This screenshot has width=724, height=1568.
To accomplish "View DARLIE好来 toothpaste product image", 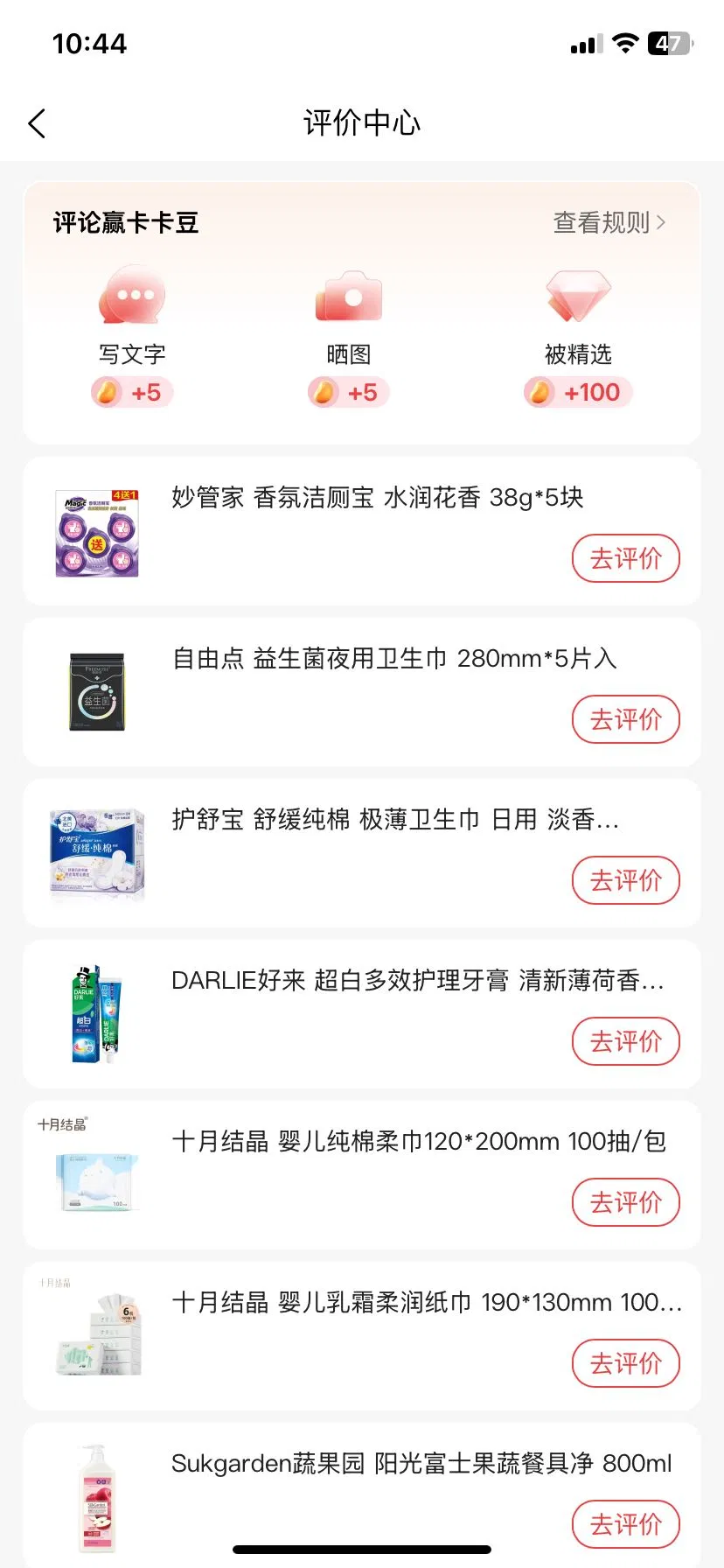I will pos(97,1015).
